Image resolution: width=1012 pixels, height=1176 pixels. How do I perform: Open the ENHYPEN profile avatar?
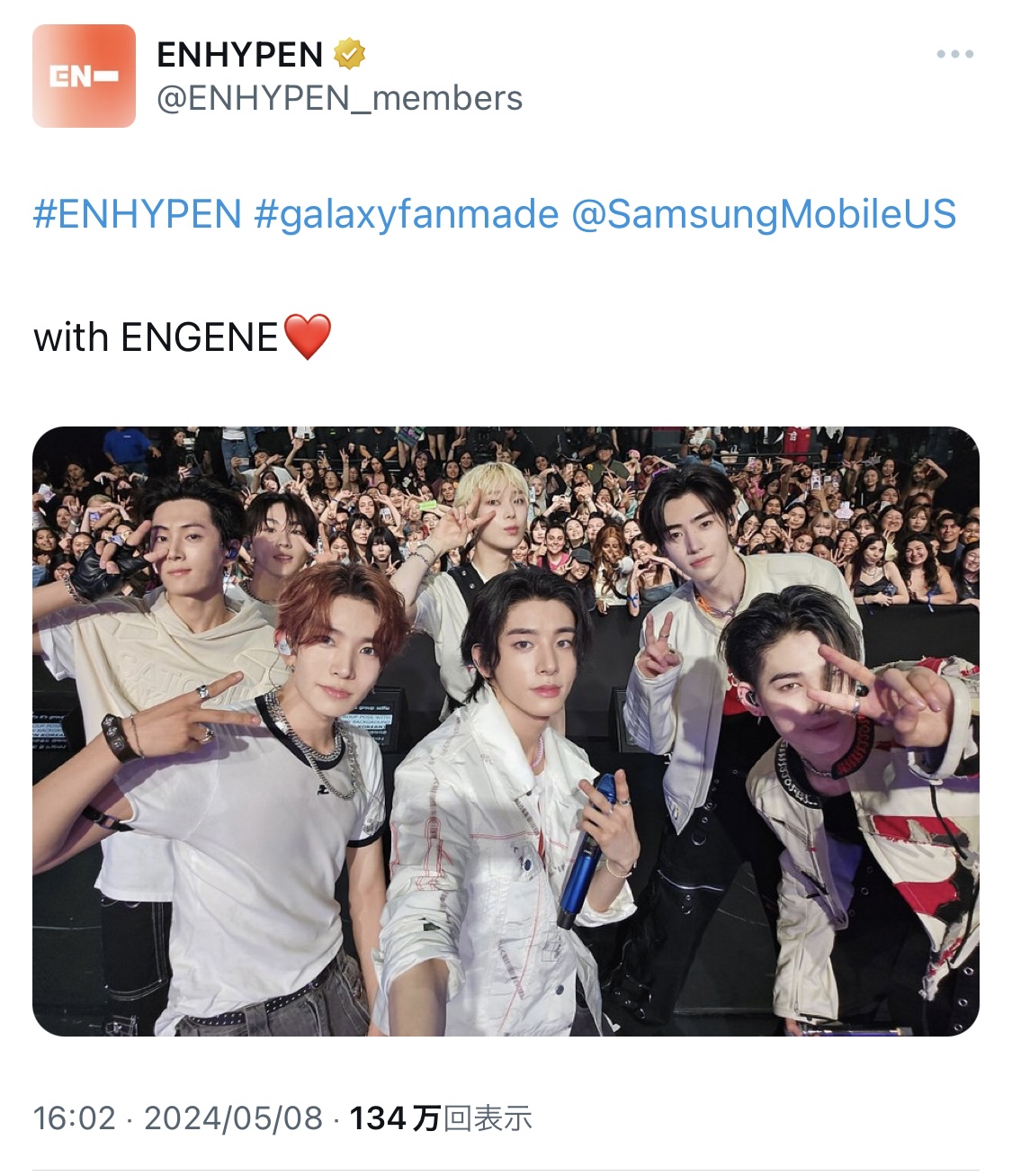[x=84, y=76]
